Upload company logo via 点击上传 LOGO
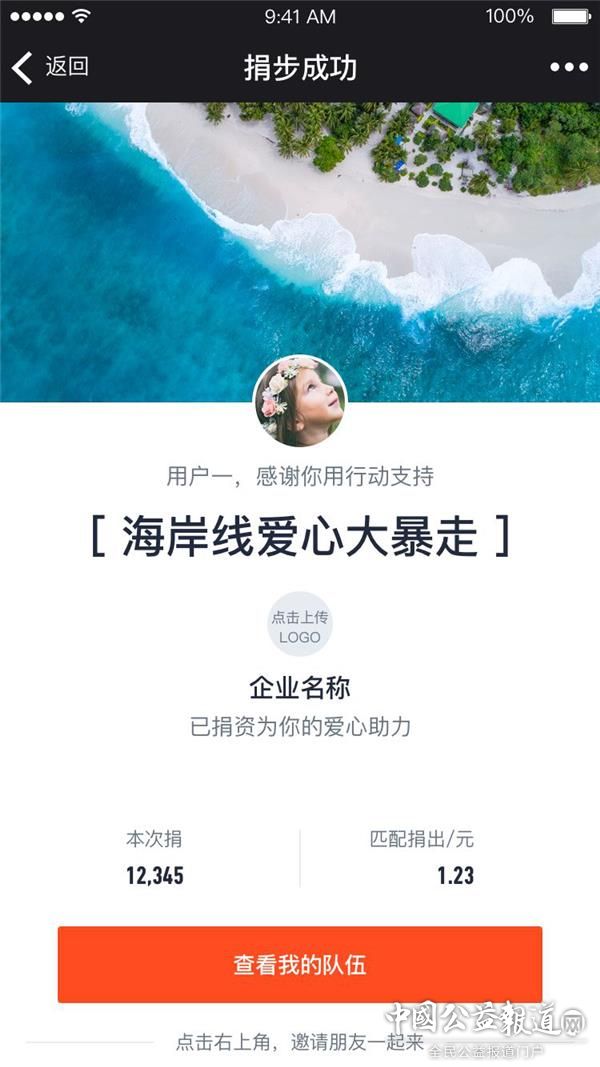The width and height of the screenshot is (600, 1067). pyautogui.click(x=299, y=626)
